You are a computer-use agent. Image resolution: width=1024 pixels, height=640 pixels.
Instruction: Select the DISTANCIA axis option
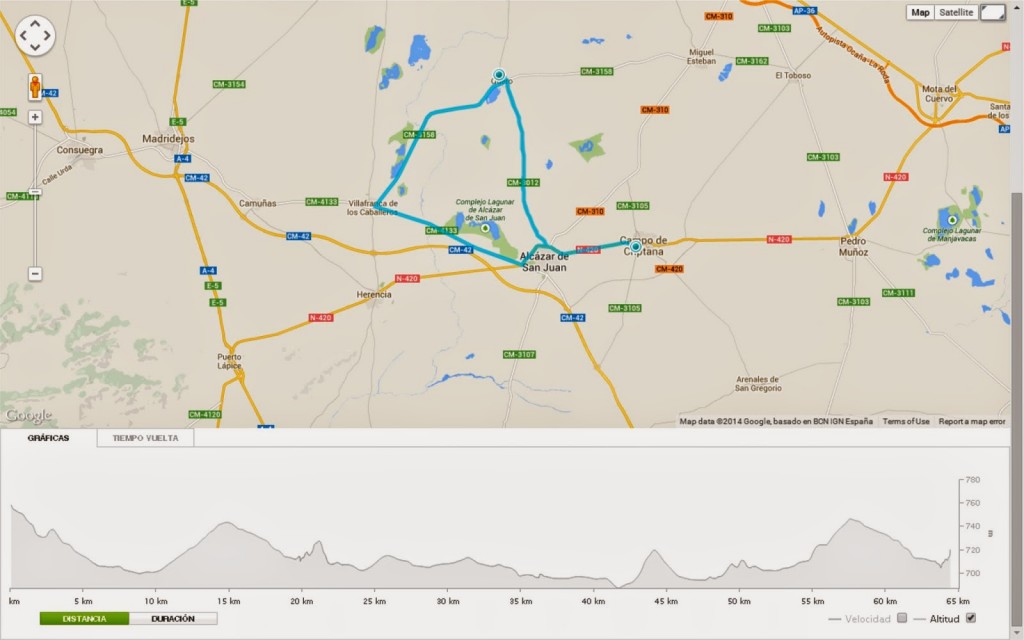click(85, 619)
